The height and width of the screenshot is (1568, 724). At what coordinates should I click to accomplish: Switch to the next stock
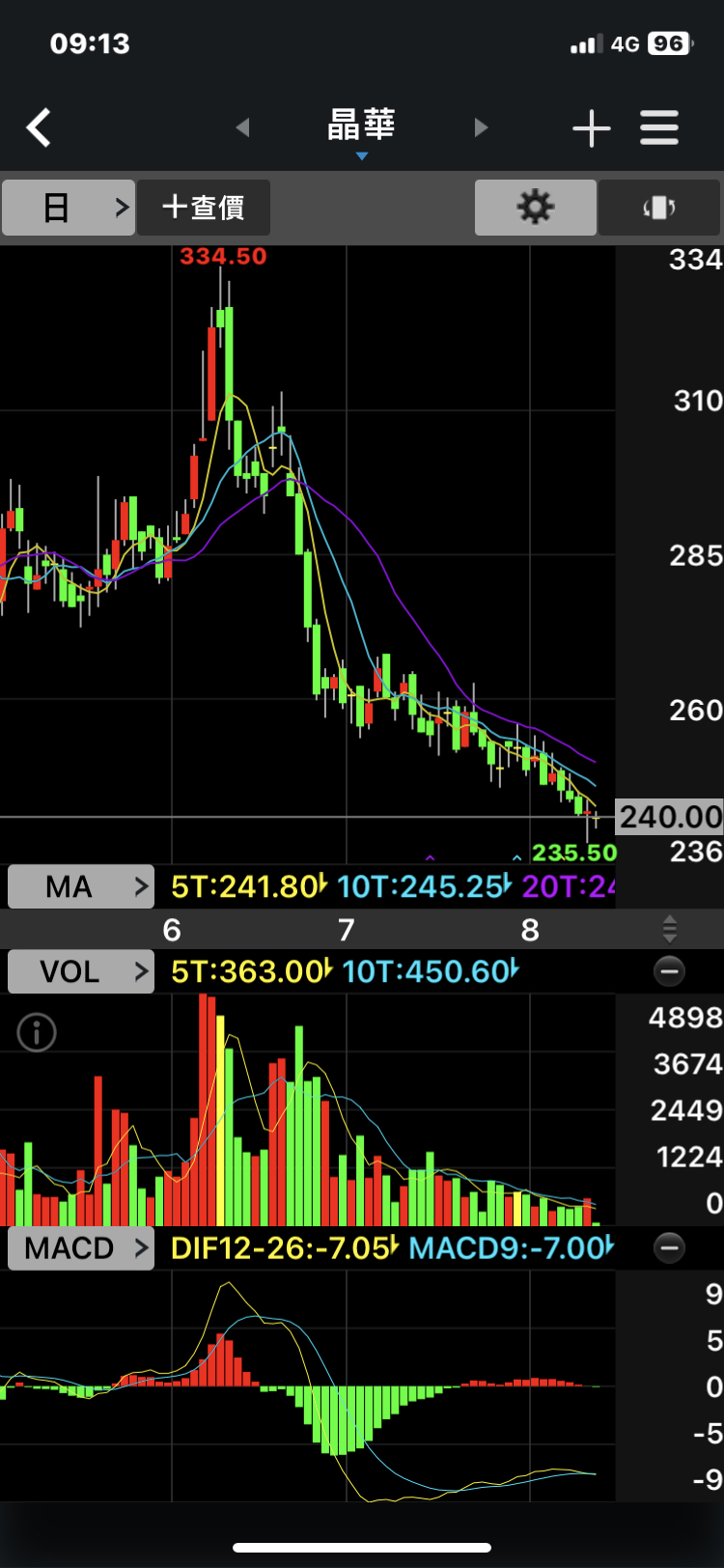[481, 127]
